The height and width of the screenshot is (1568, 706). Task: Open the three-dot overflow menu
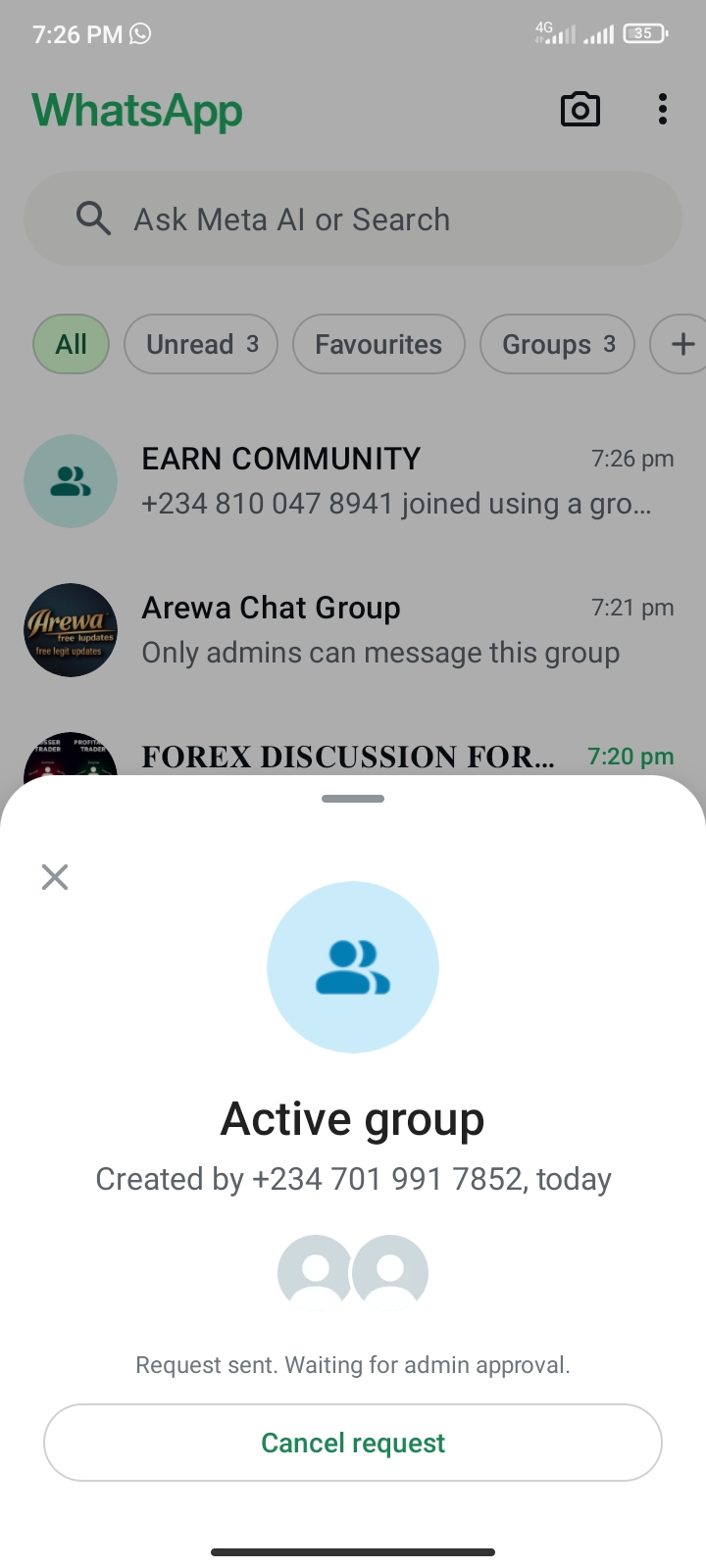(663, 110)
